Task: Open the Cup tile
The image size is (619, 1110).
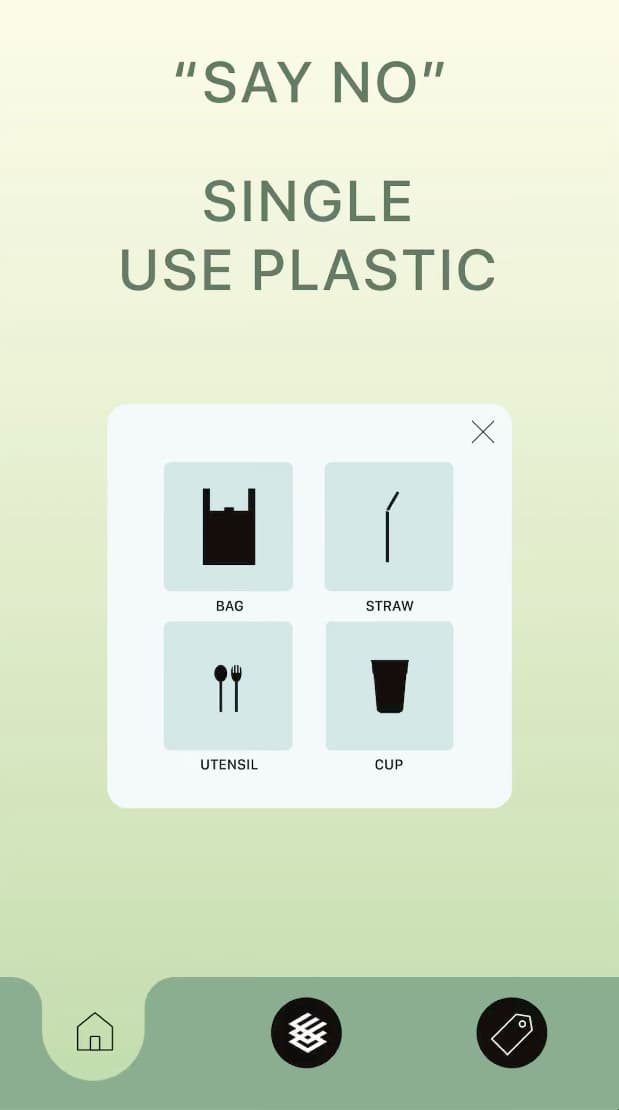Action: [x=389, y=686]
